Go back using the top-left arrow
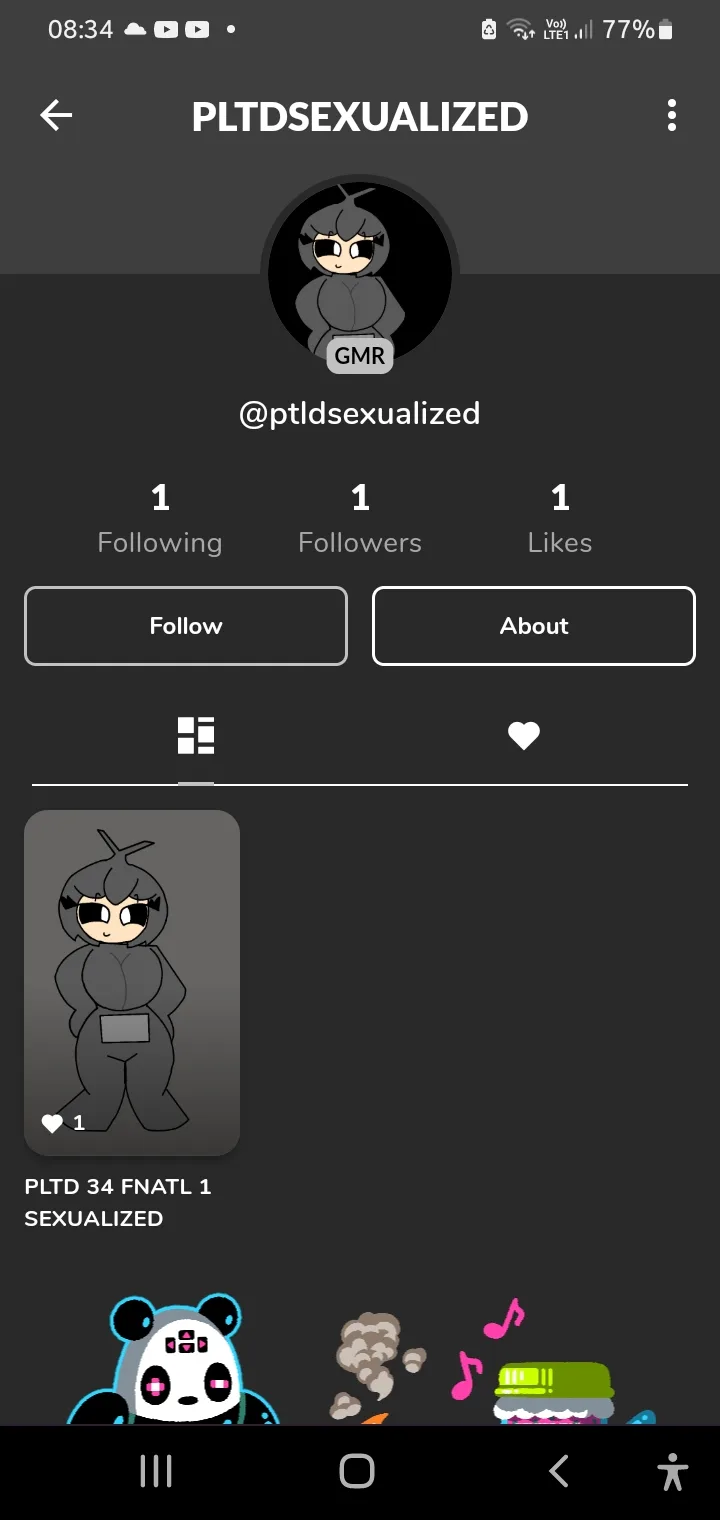The width and height of the screenshot is (720, 1520). [x=56, y=117]
